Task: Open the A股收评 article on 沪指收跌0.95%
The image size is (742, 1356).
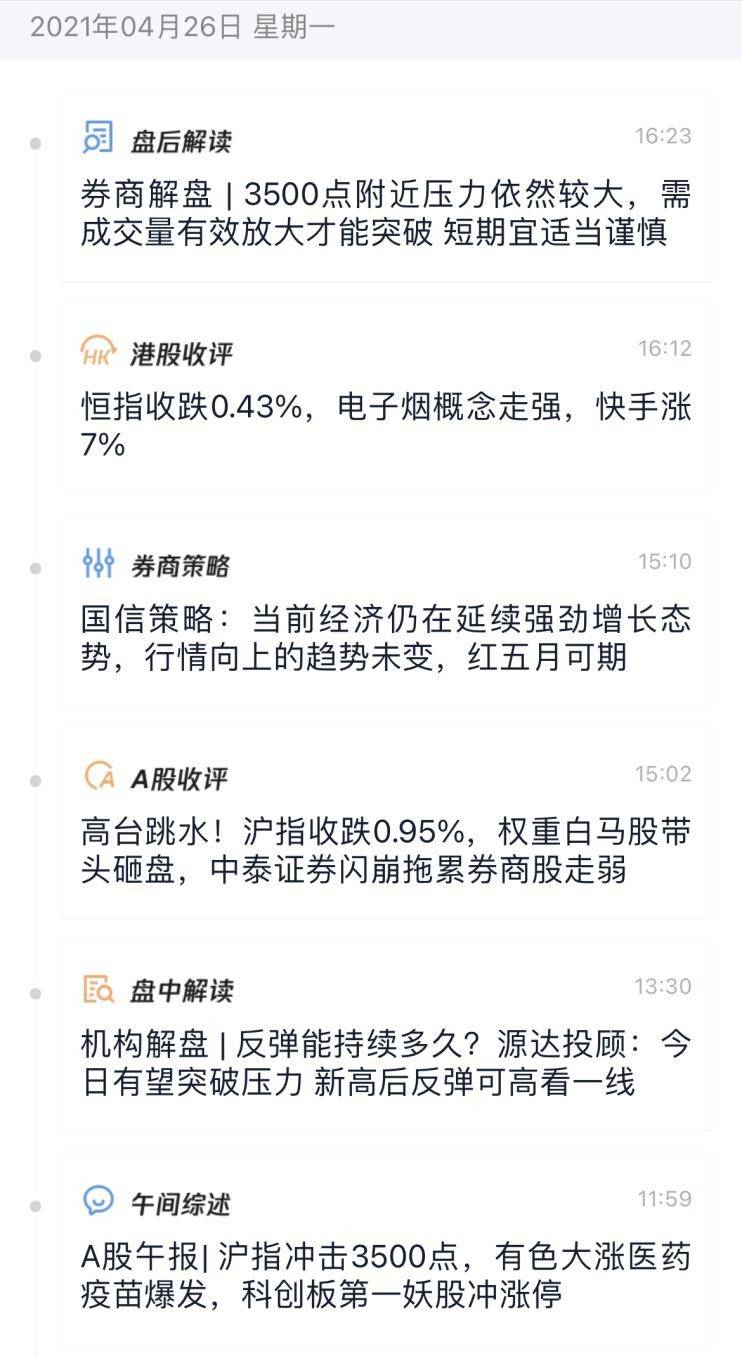Action: [386, 823]
